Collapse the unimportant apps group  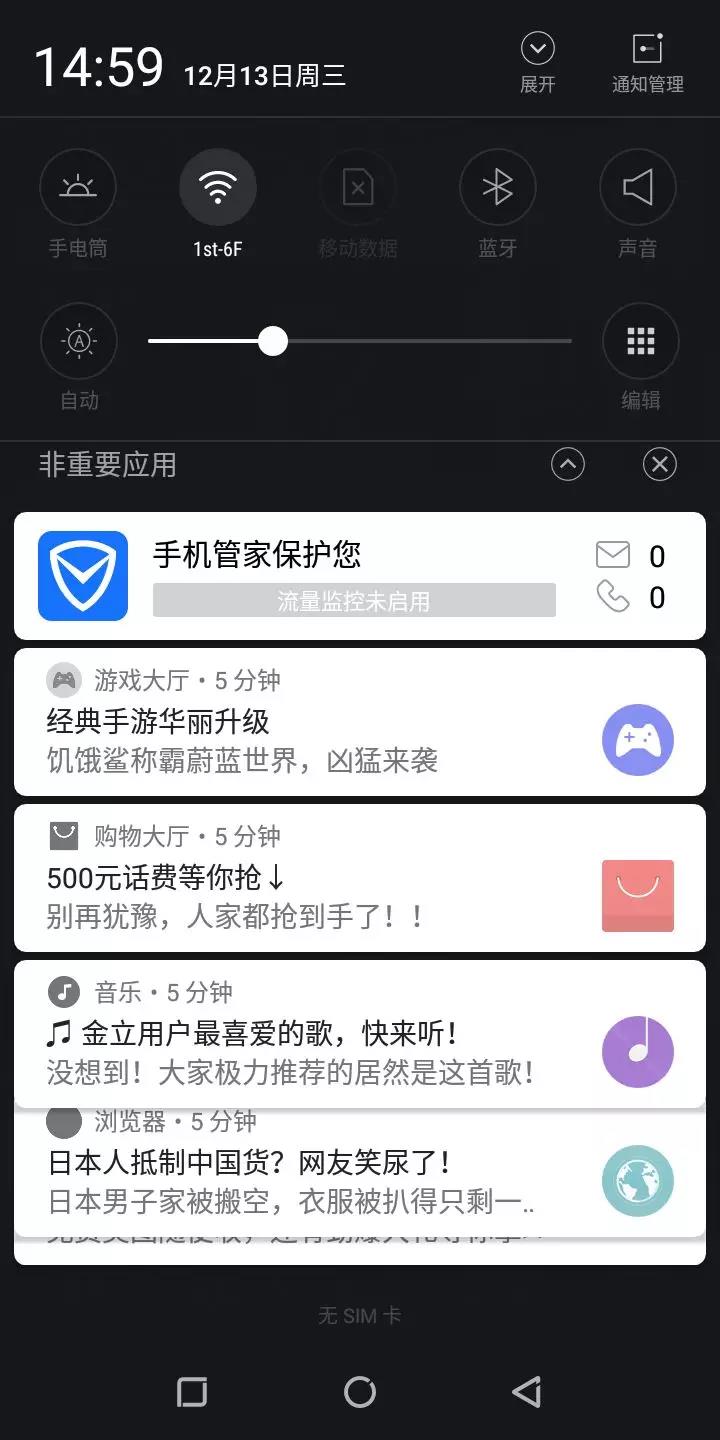[568, 464]
